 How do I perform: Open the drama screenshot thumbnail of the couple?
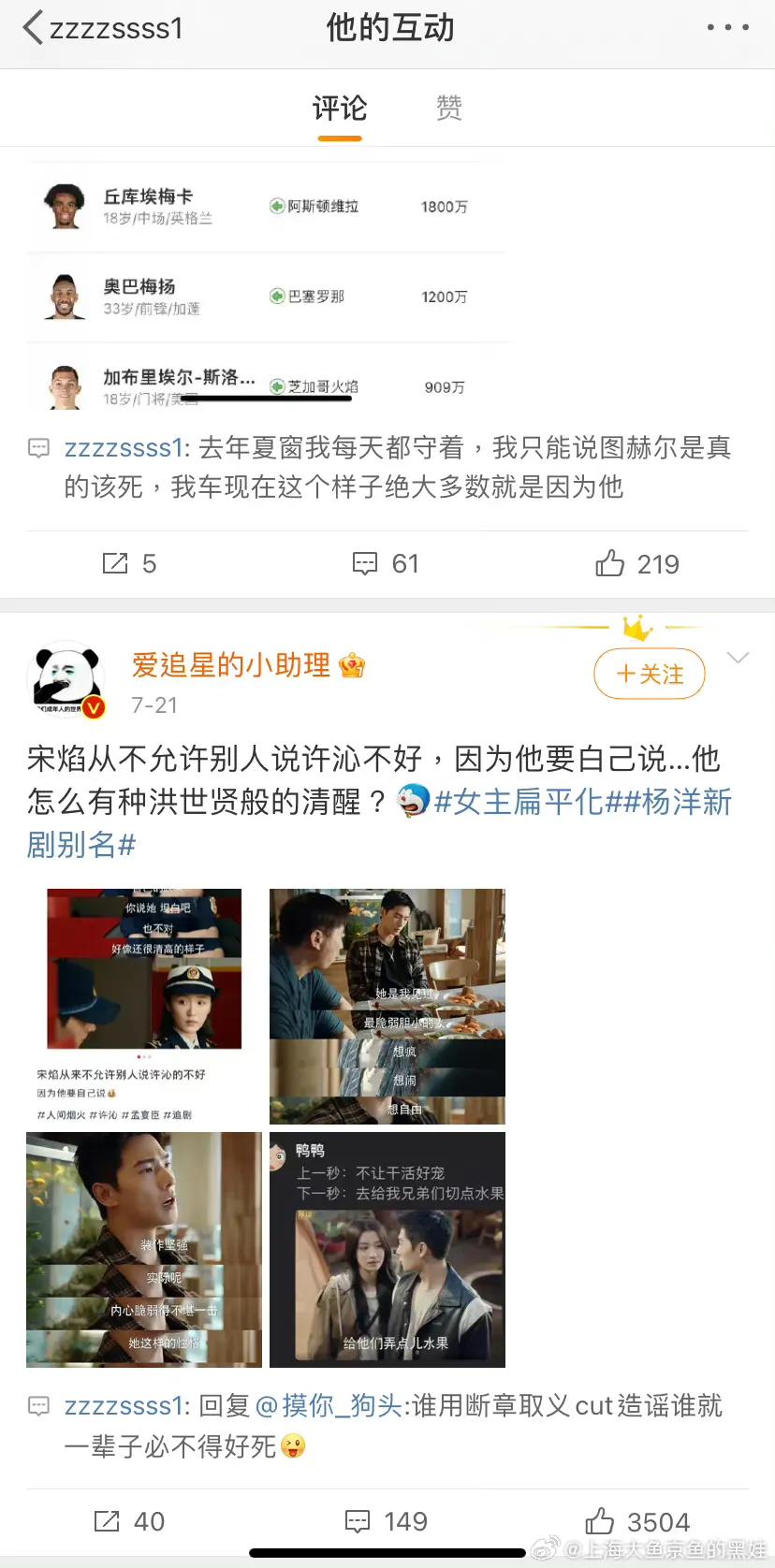[x=387, y=1248]
